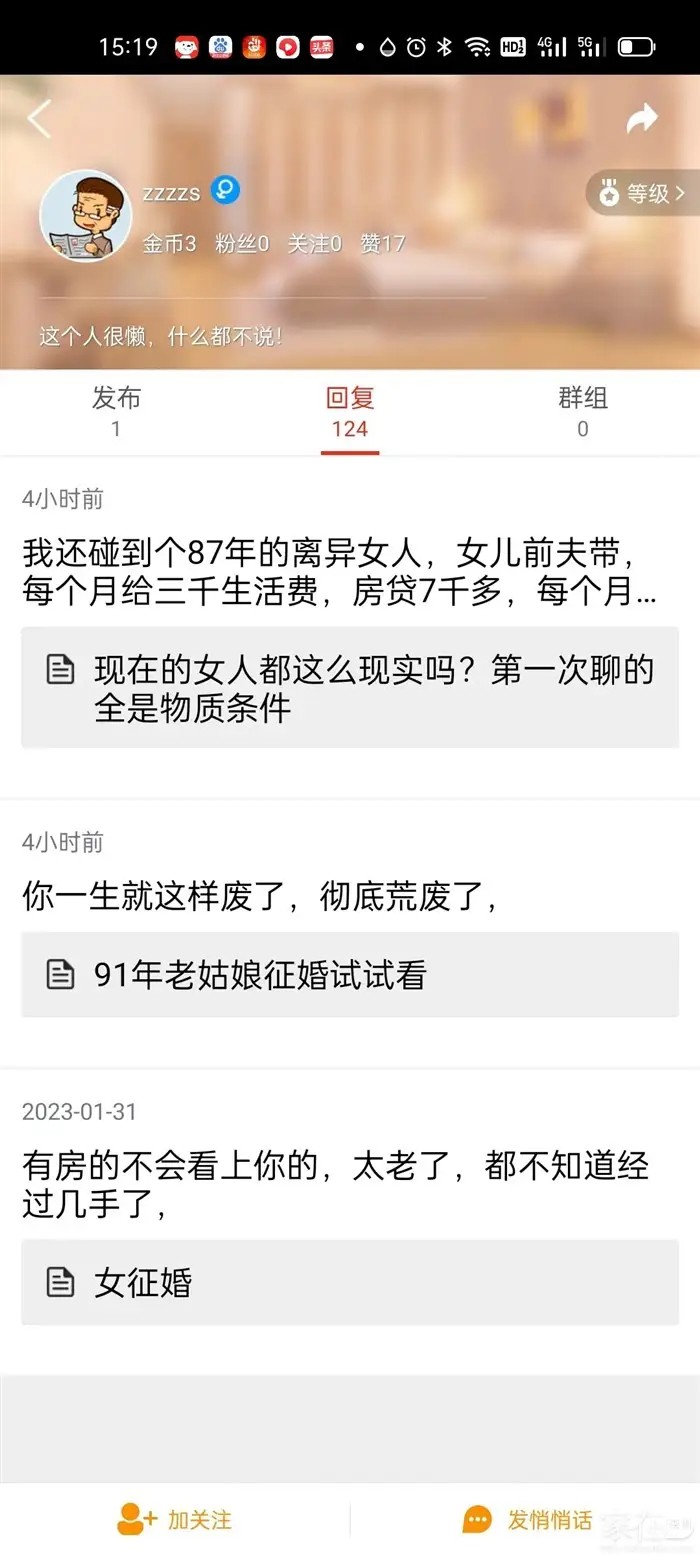Follow this user with 加关注
The height and width of the screenshot is (1555, 700).
[175, 1520]
